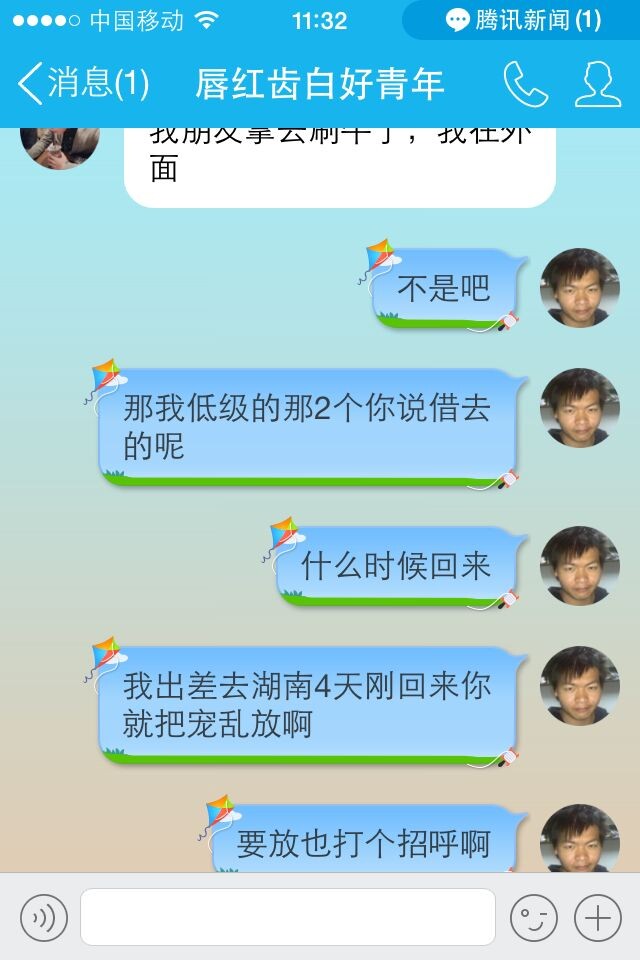
Task: Open the contact profile icon in header
Action: click(597, 84)
